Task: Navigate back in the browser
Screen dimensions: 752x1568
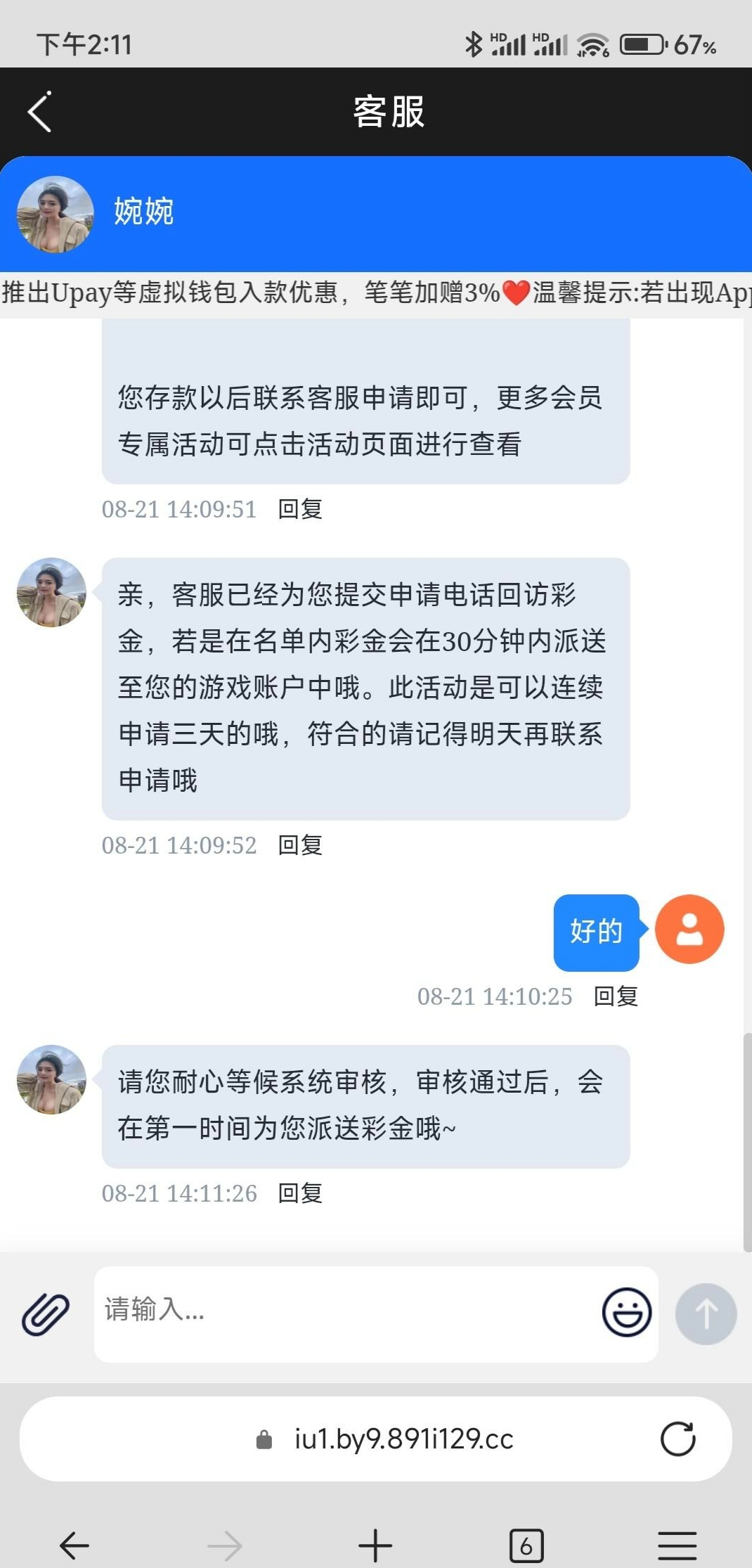Action: (x=74, y=1545)
